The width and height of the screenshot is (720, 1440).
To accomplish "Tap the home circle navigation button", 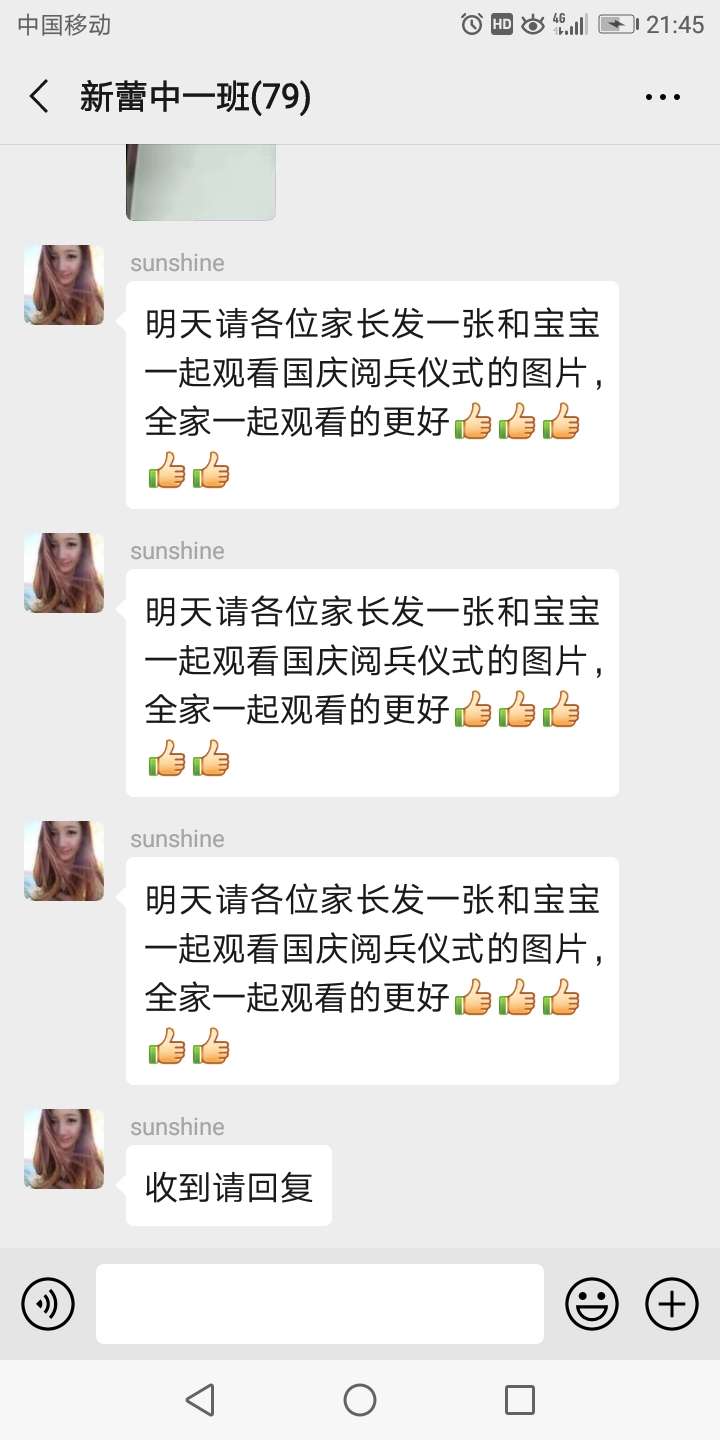I will pos(360,1400).
